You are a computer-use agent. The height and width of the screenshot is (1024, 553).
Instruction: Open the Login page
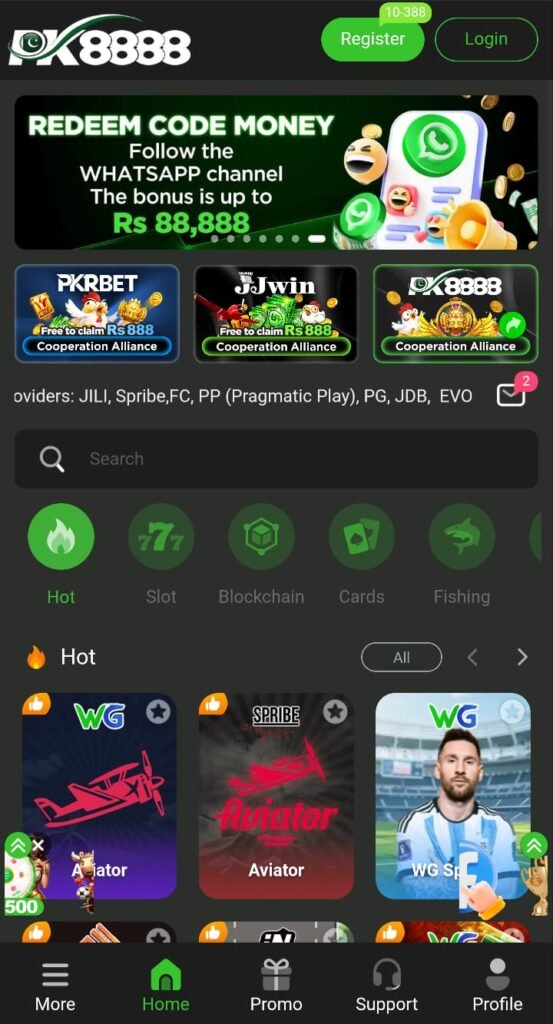pos(486,39)
